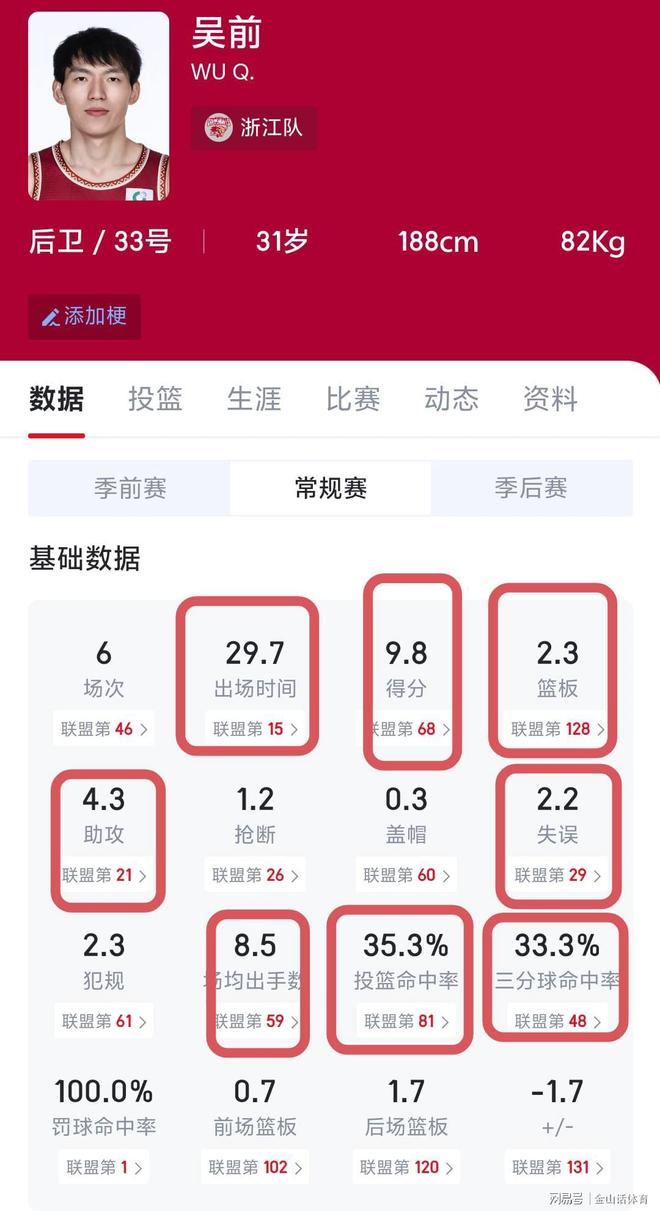Open league ranking for 投篮命中率
Screen dimensions: 660x1211
click(x=406, y=1021)
